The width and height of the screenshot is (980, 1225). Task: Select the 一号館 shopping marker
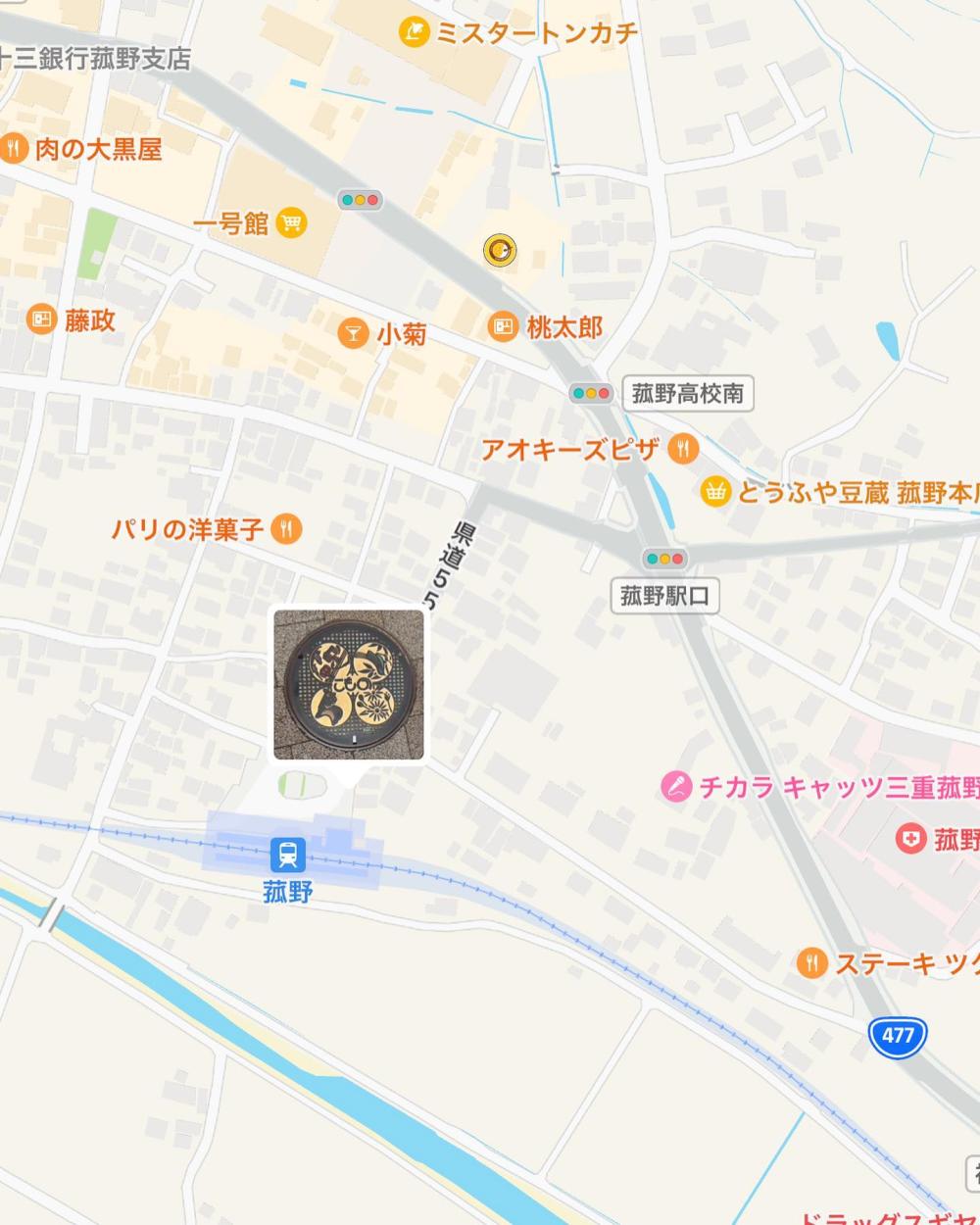[290, 223]
